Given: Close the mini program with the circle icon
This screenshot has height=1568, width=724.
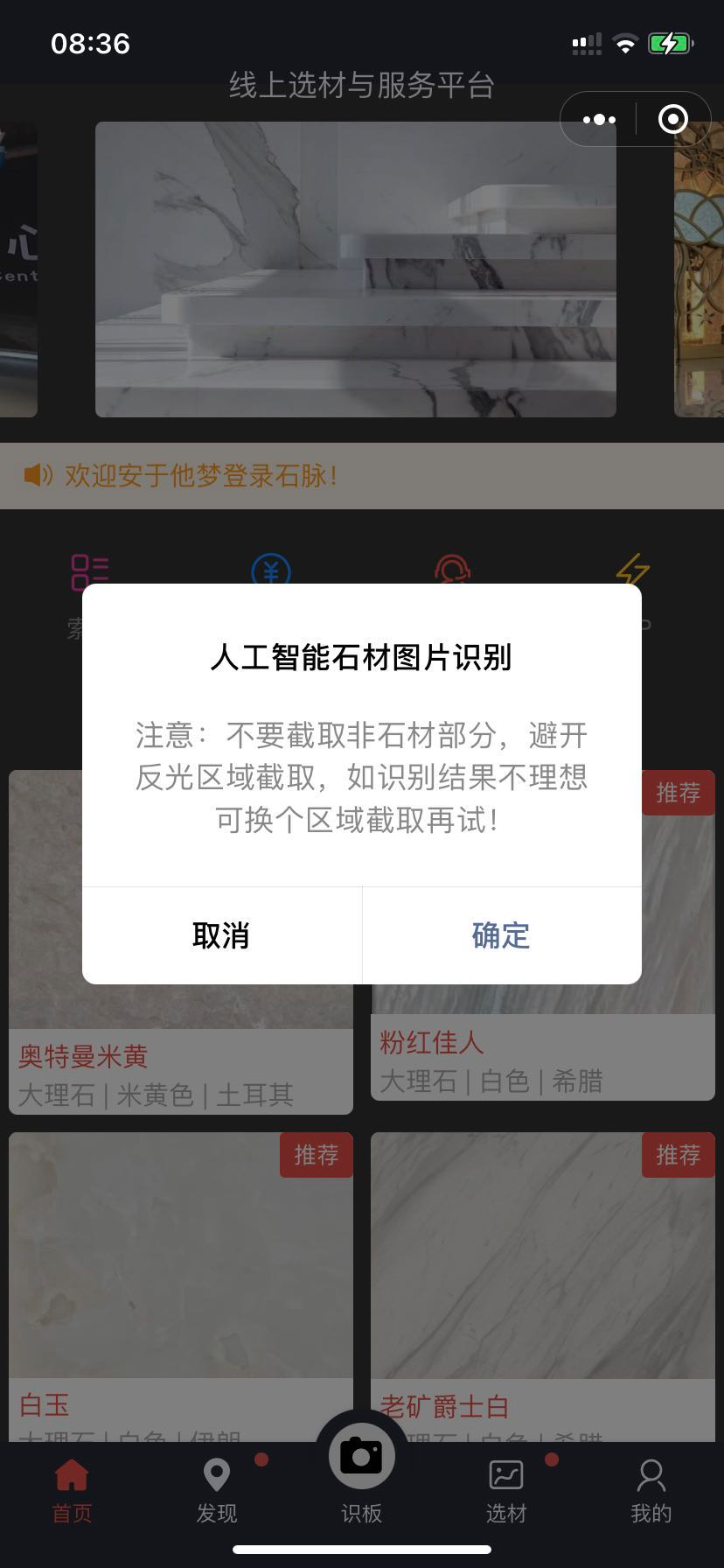Looking at the screenshot, I should [672, 119].
